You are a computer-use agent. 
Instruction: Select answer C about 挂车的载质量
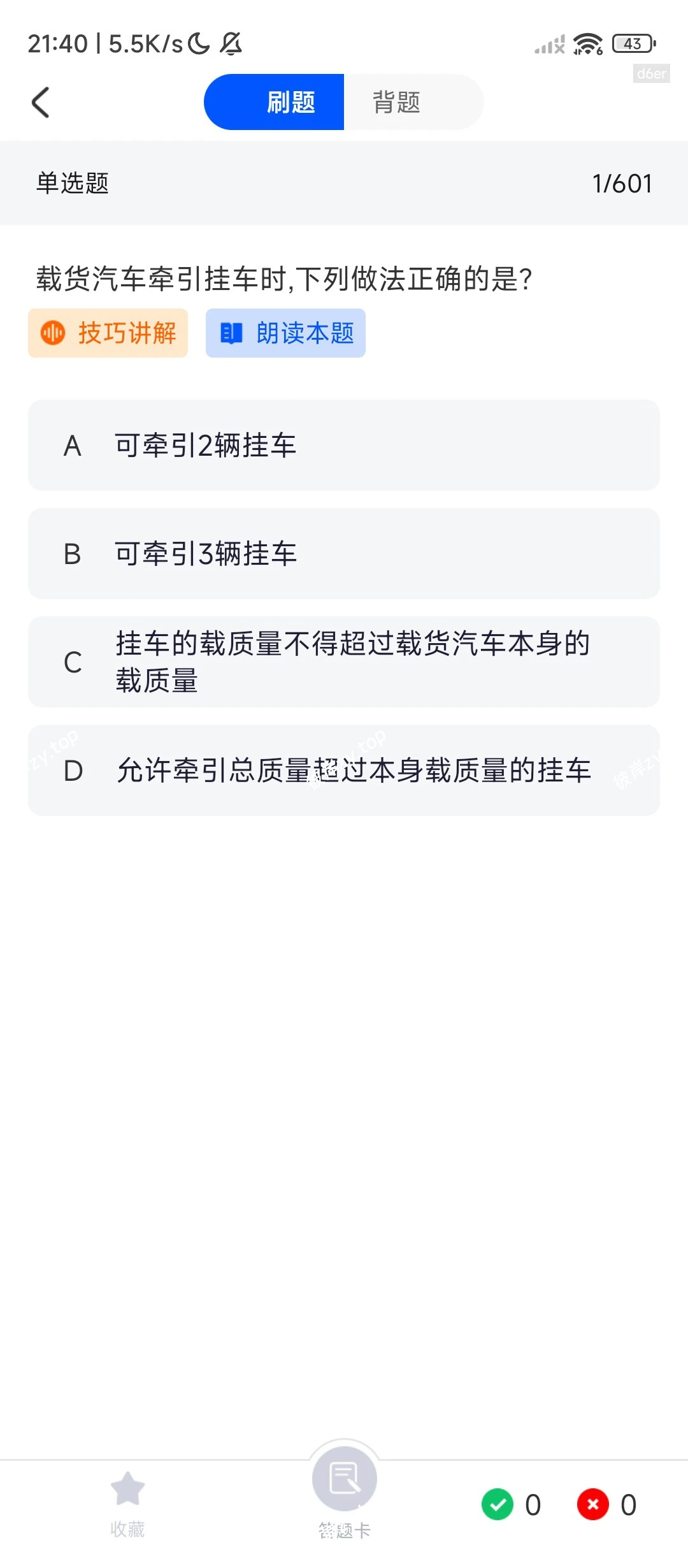click(343, 663)
